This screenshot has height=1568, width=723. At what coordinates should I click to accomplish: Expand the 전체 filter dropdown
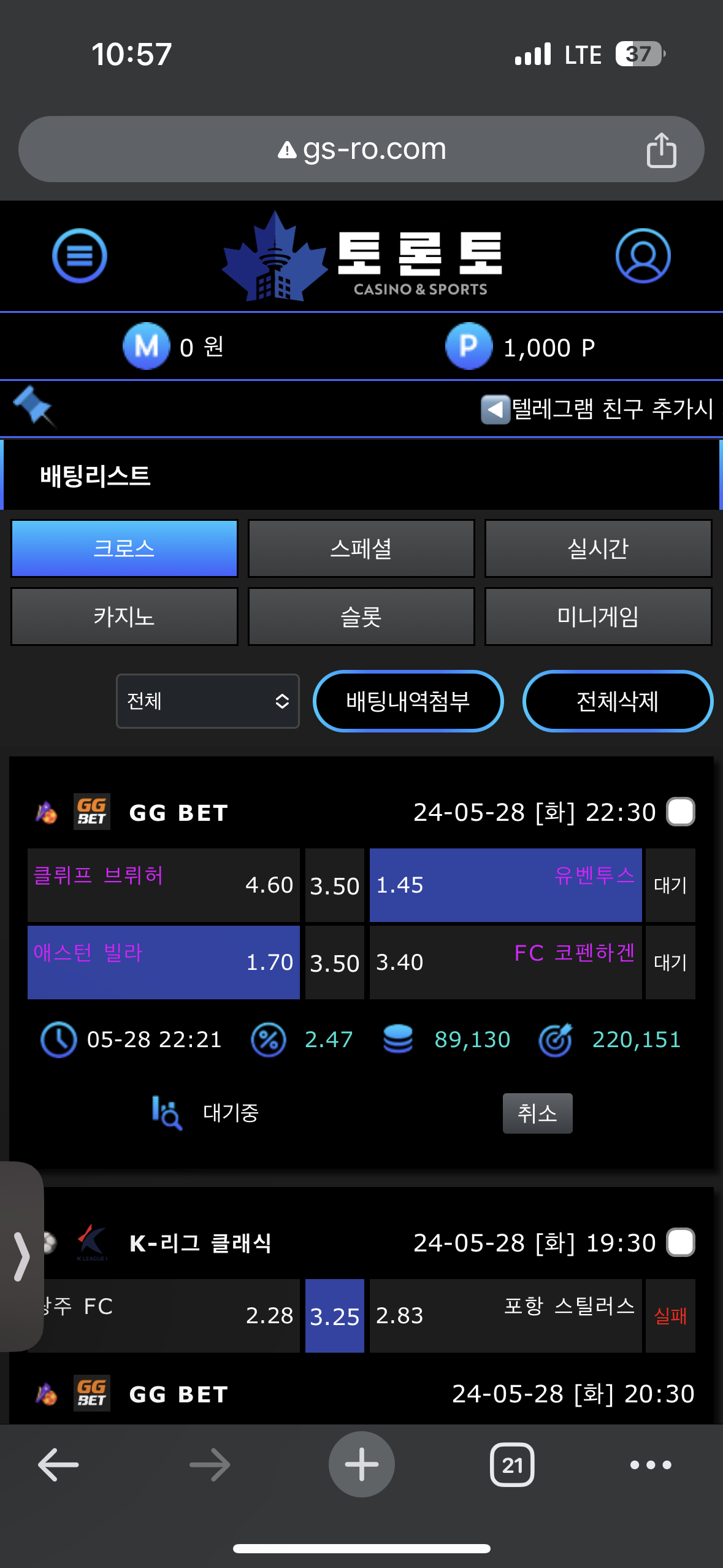(x=208, y=701)
